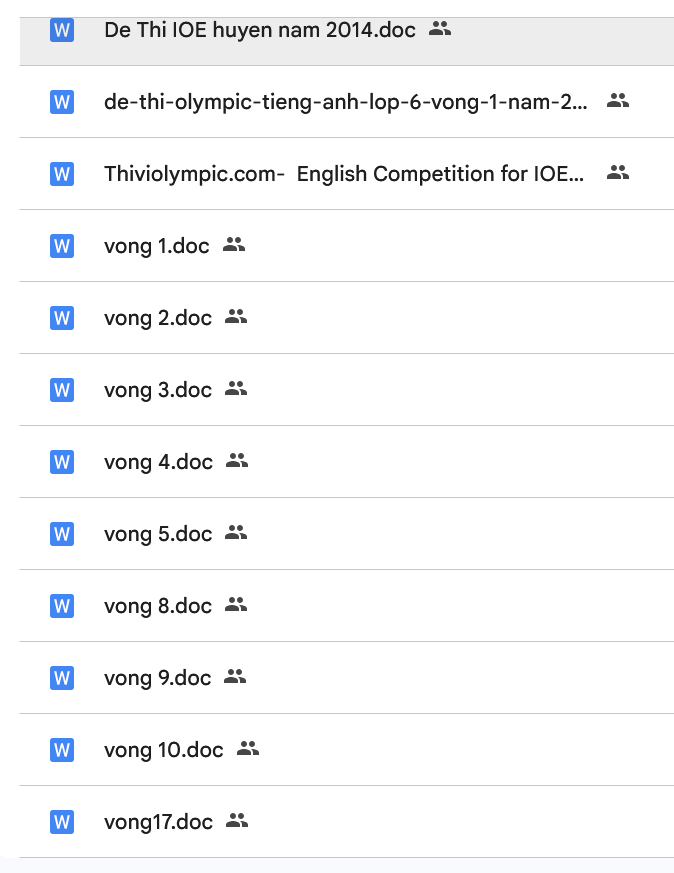Open vong 9.doc
Screen dimensions: 674x873
157,677
